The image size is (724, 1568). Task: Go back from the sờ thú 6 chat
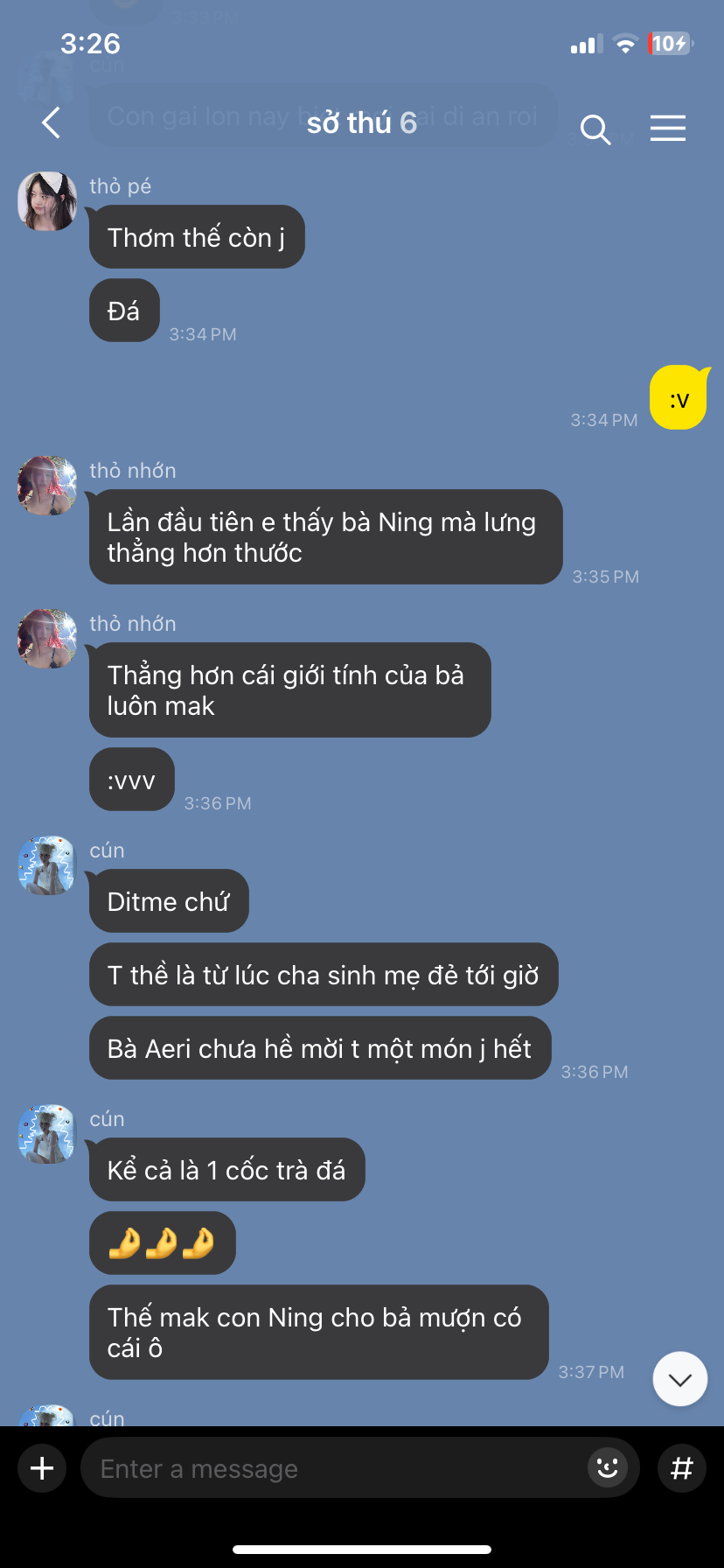52,123
